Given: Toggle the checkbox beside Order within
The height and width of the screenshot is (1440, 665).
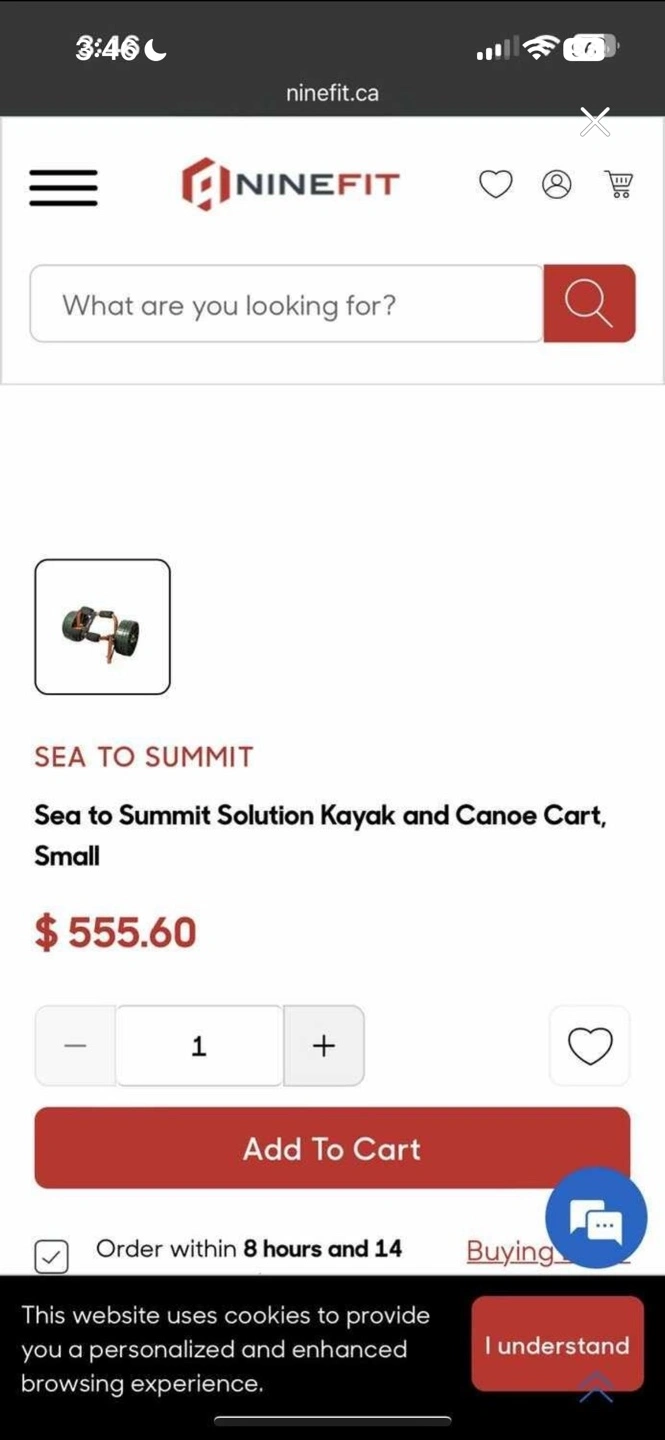Looking at the screenshot, I should pos(51,1255).
